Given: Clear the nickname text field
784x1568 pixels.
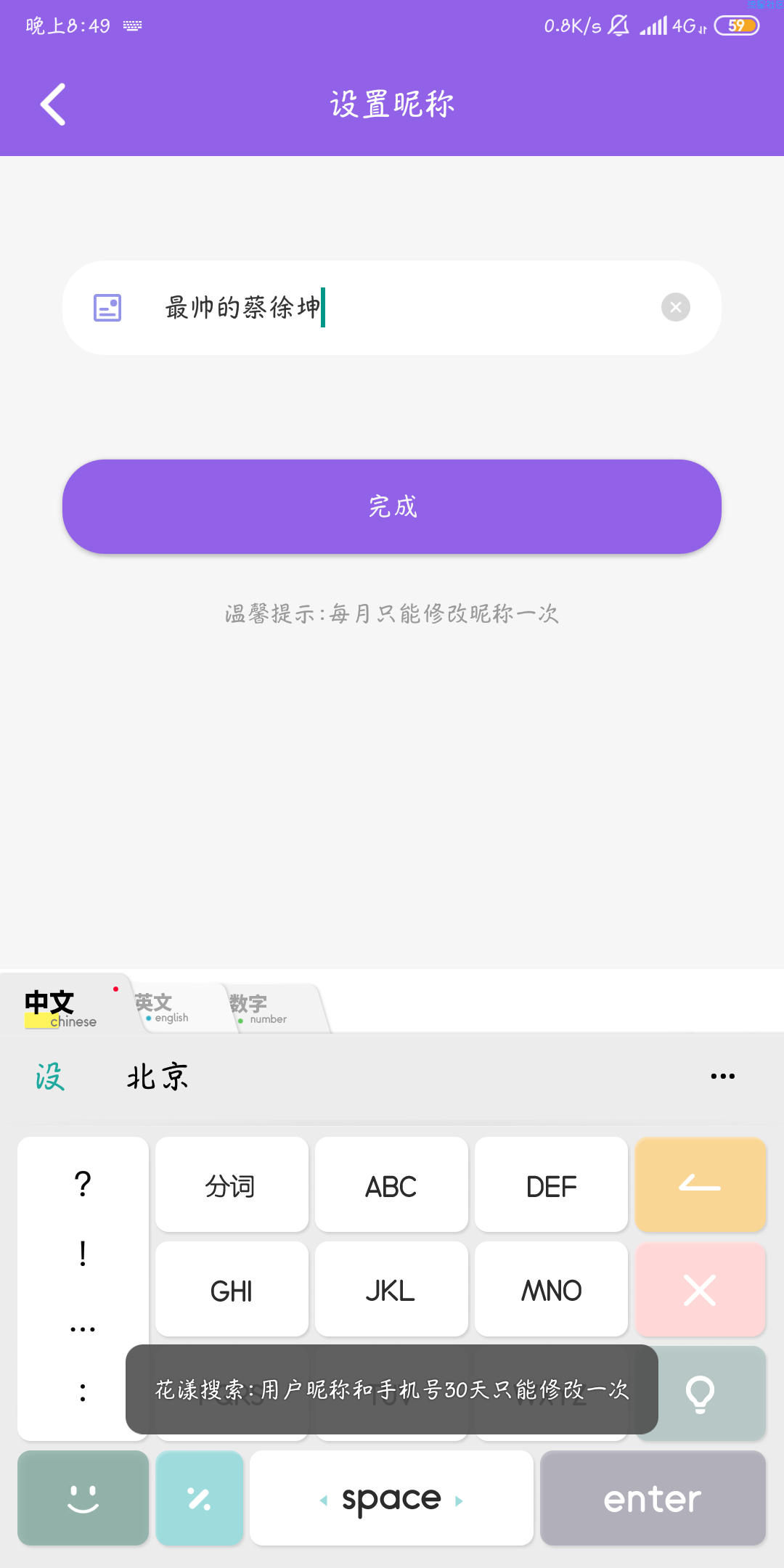Looking at the screenshot, I should coord(675,307).
